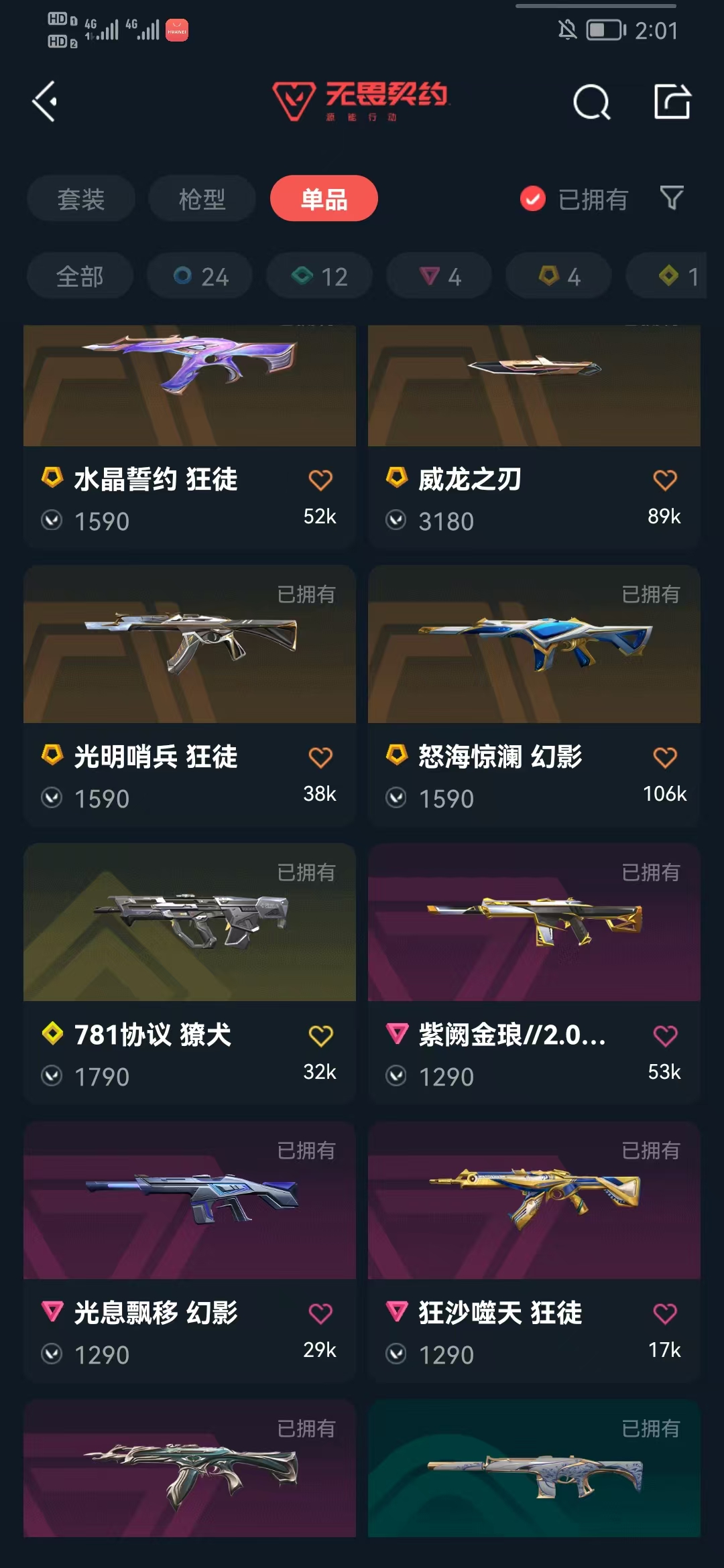The image size is (724, 1568).
Task: Switch to the 枪型 tab
Action: point(202,199)
